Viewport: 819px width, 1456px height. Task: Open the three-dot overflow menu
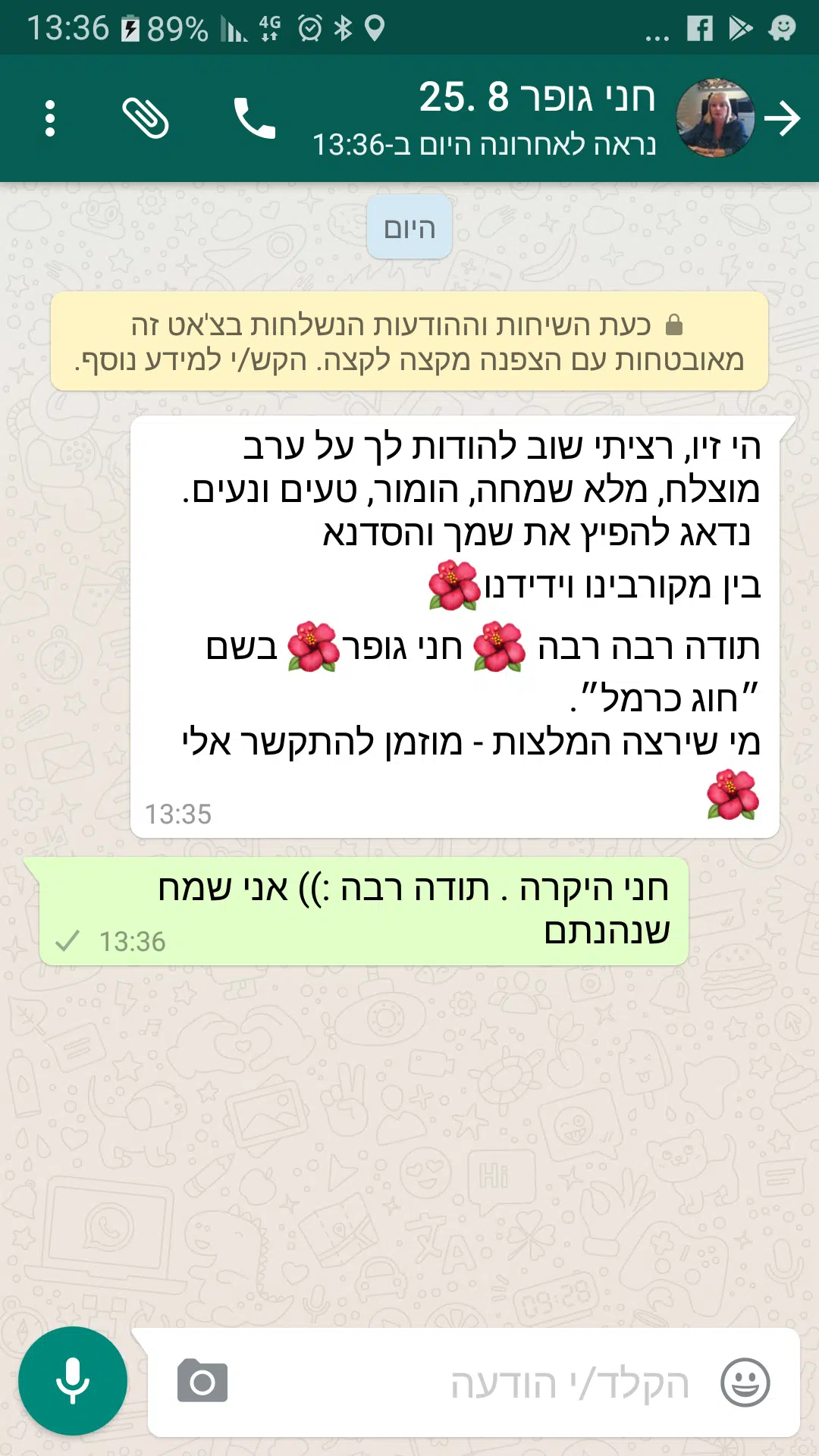[x=50, y=118]
